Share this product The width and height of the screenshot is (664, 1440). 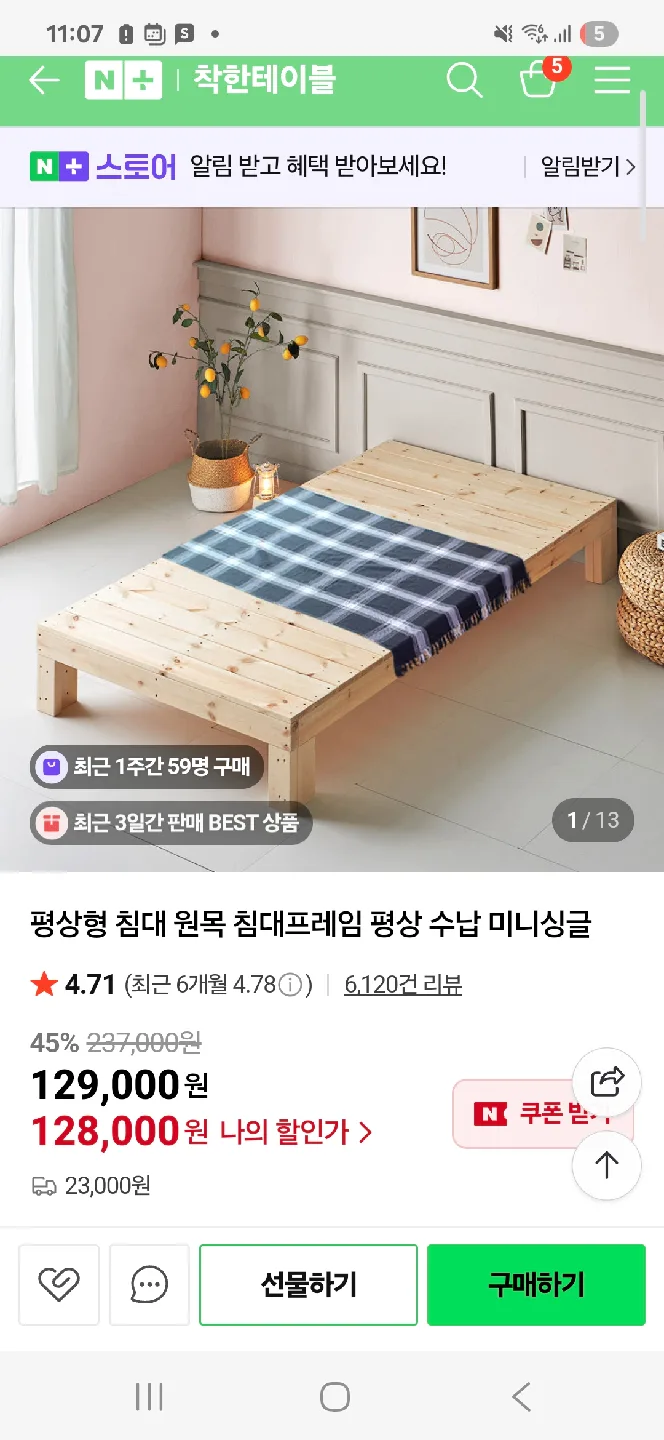click(607, 1082)
